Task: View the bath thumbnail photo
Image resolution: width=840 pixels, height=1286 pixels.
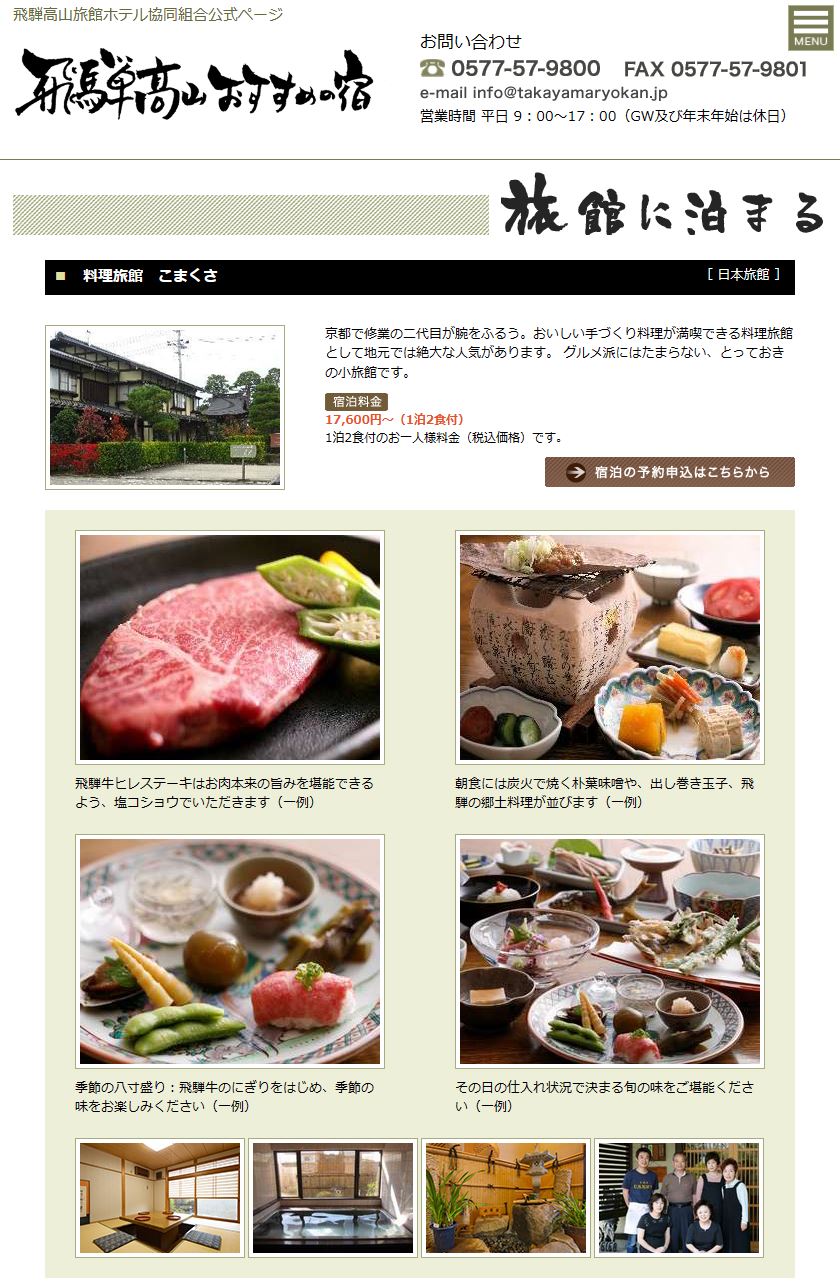Action: pos(333,1197)
